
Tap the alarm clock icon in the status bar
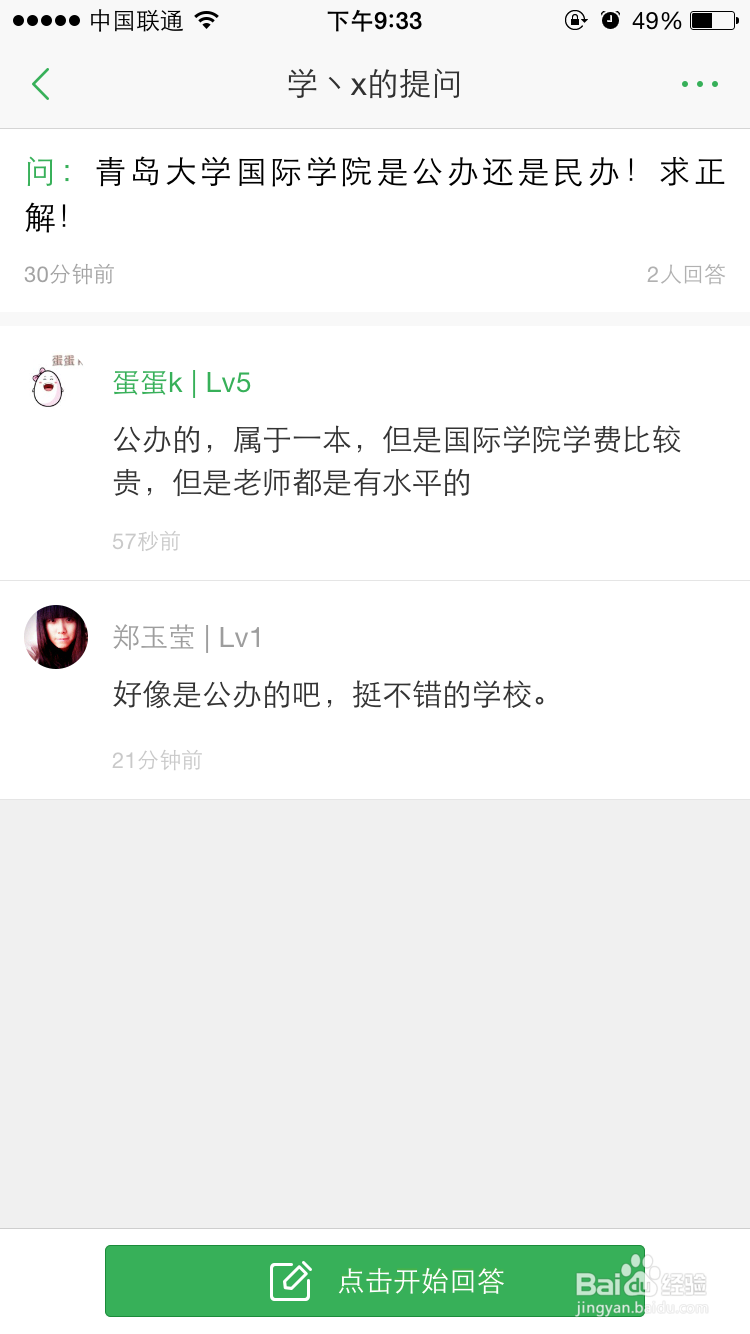(610, 18)
